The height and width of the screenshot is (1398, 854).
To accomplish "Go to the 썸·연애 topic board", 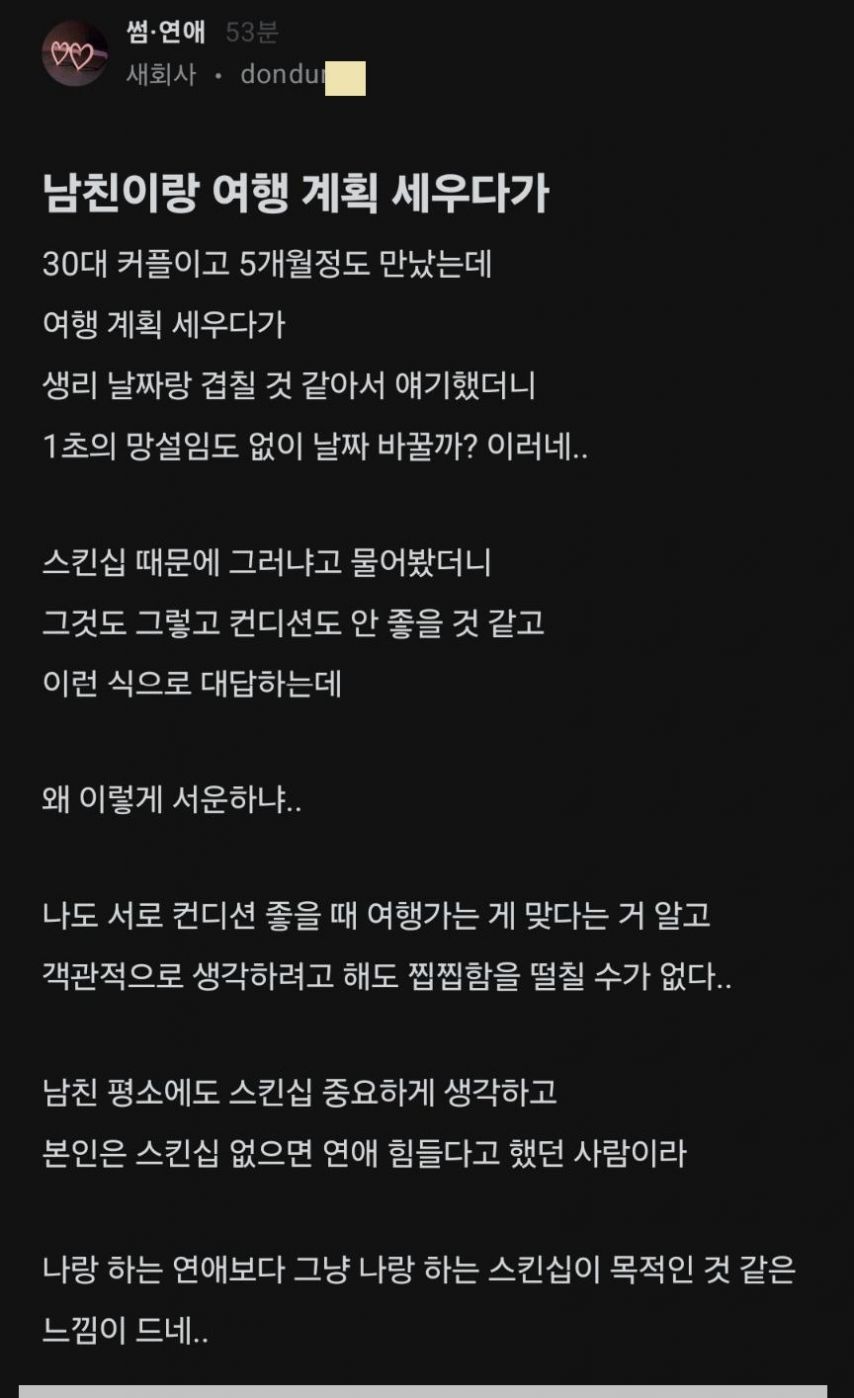I will point(167,32).
